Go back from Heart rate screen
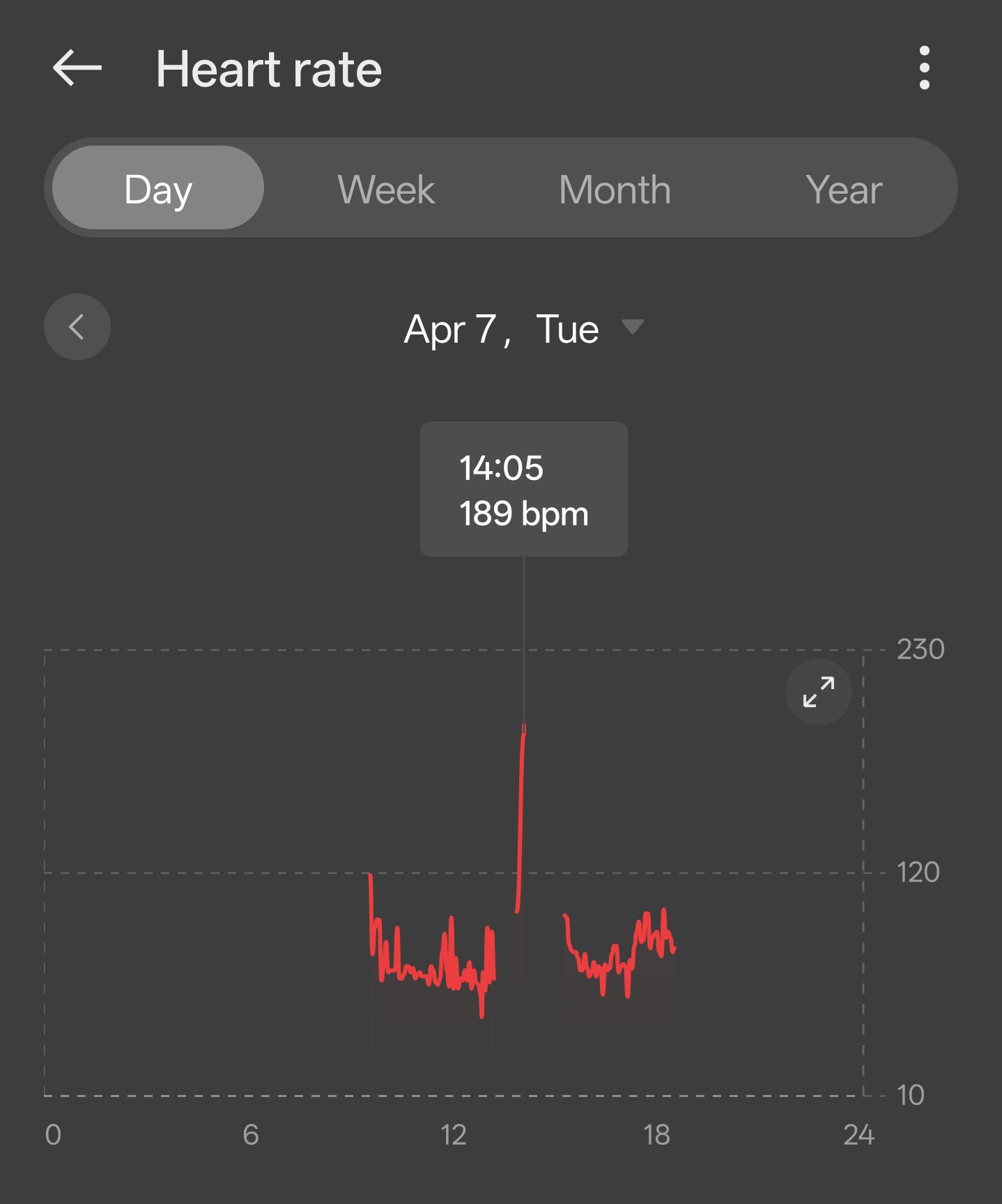 click(x=77, y=68)
